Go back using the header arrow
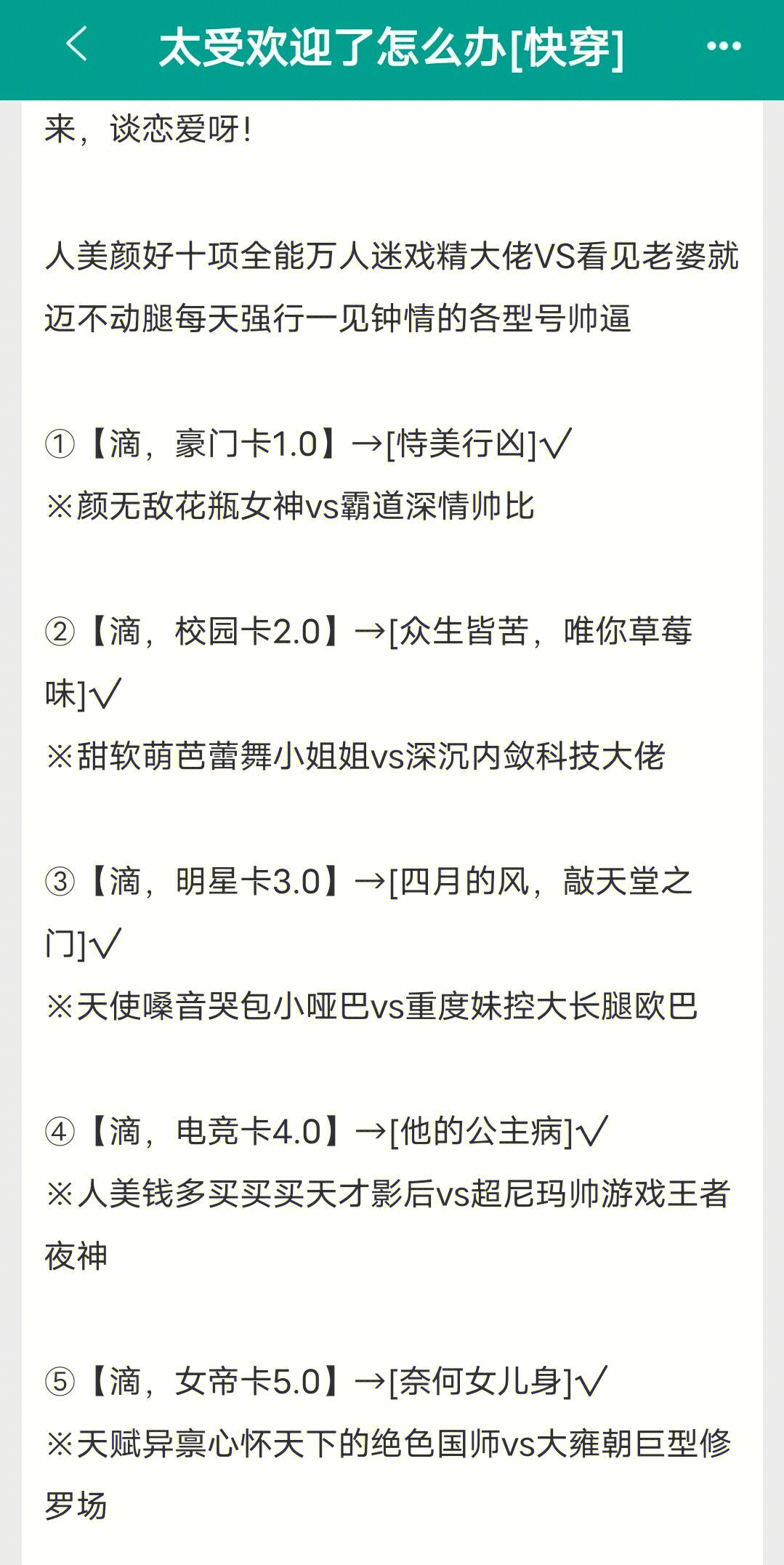The image size is (784, 1565). pos(76,45)
